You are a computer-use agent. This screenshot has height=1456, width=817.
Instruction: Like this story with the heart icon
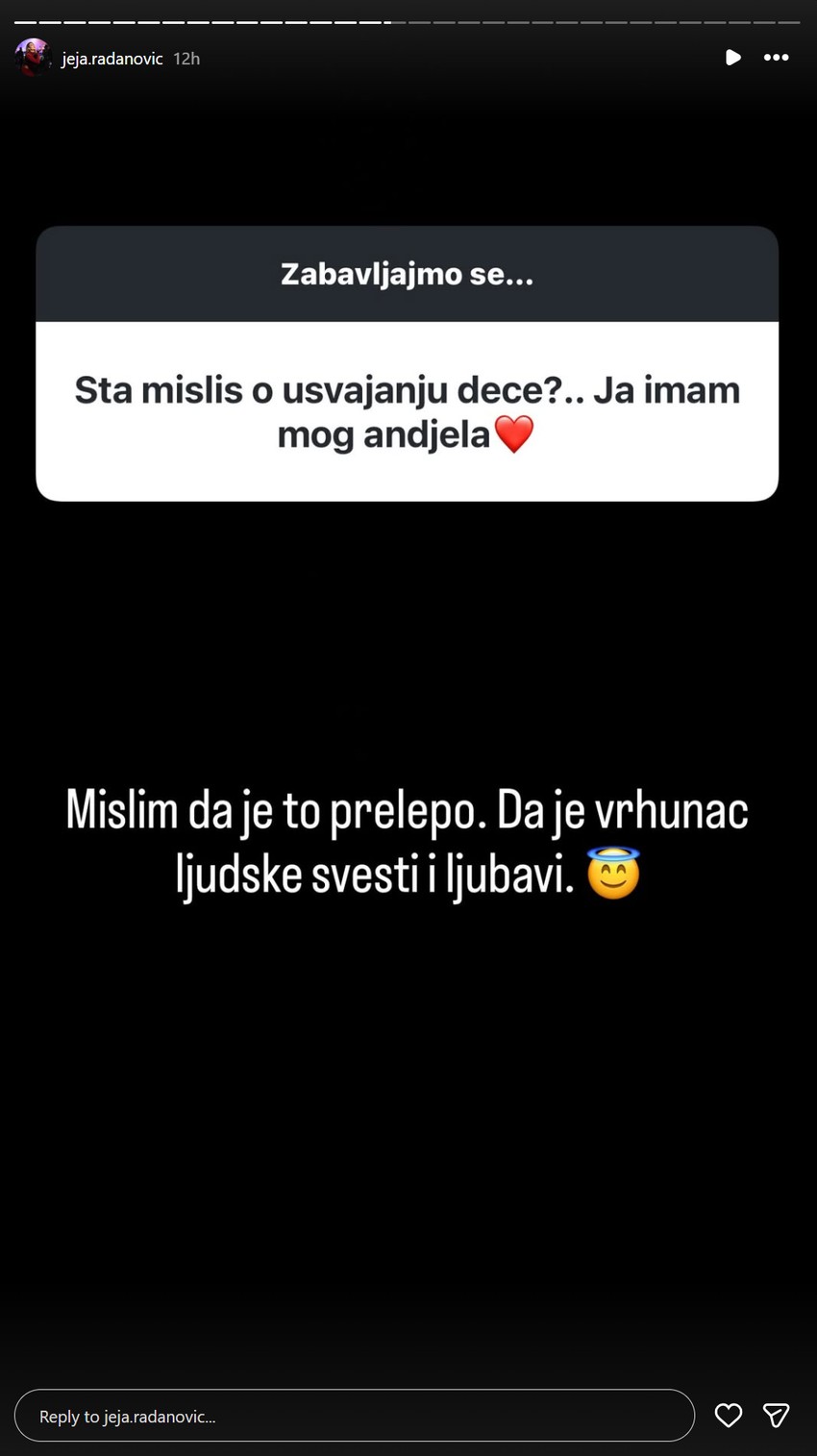pyautogui.click(x=729, y=1415)
